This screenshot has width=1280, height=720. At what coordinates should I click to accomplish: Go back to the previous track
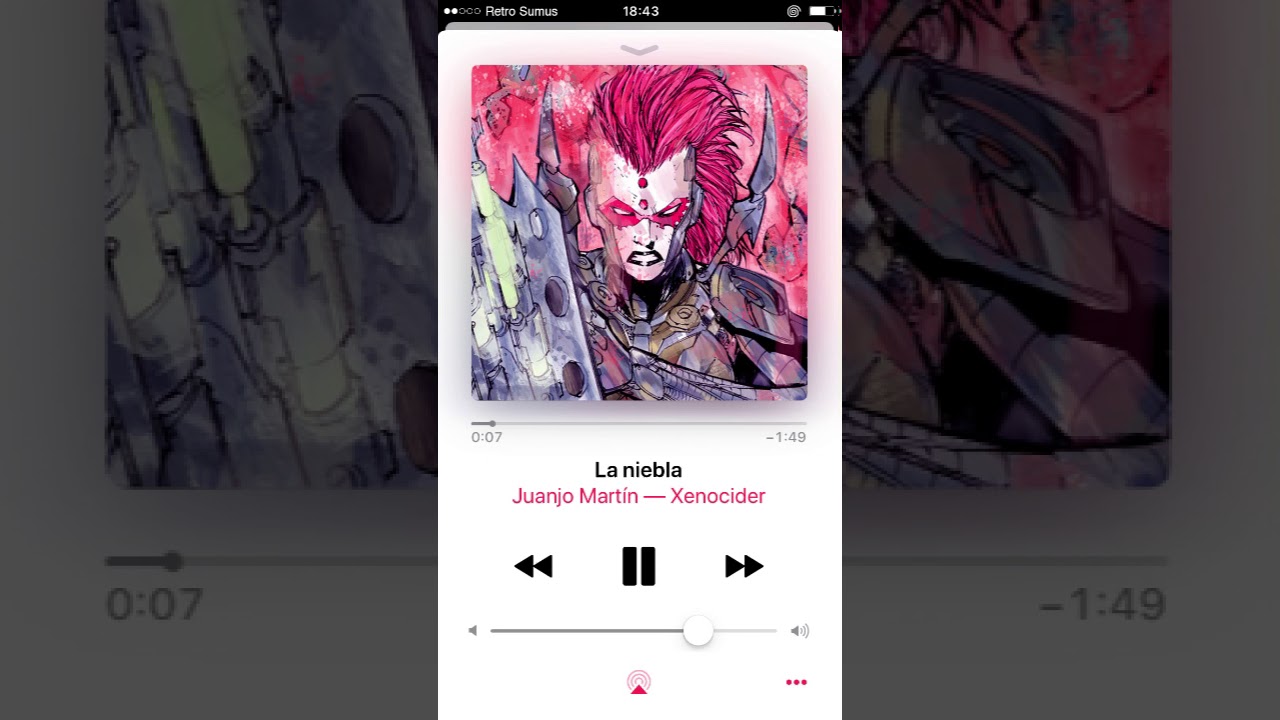coord(533,567)
